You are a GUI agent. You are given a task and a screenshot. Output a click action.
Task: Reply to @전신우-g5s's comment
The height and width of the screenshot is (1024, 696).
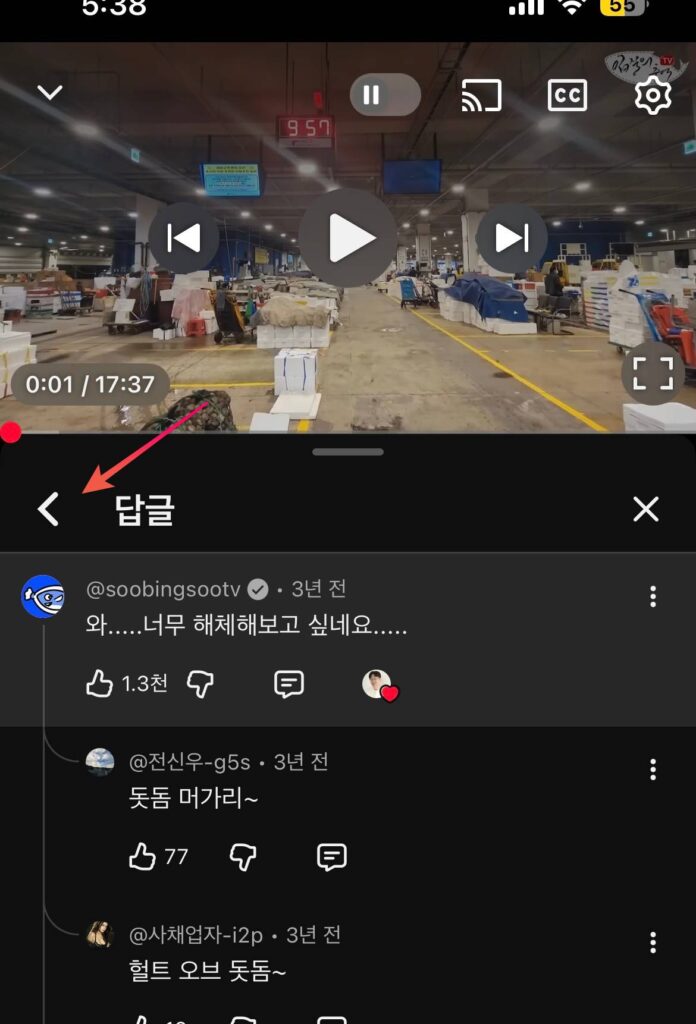331,857
